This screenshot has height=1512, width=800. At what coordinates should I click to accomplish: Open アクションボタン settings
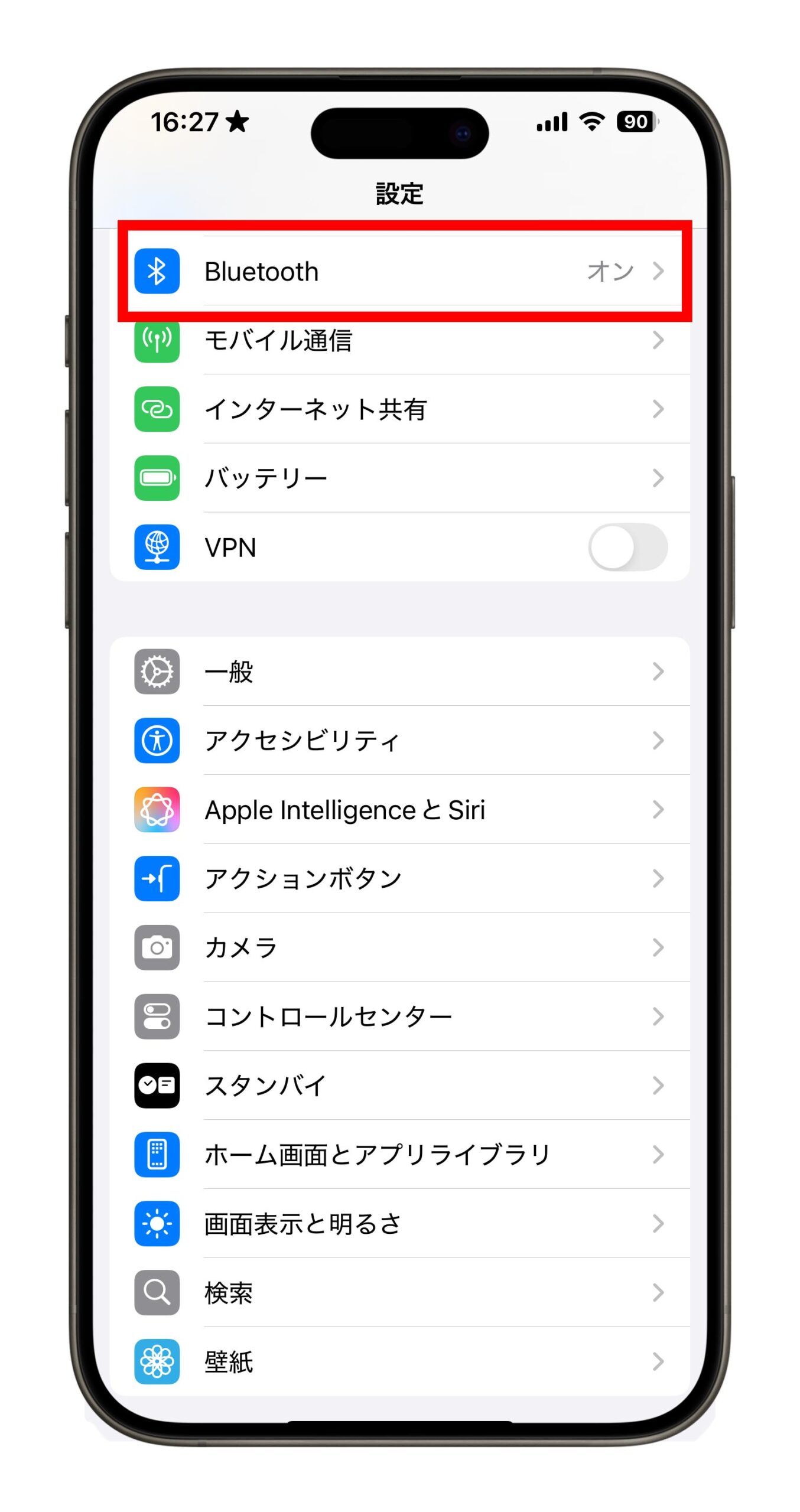pos(399,878)
